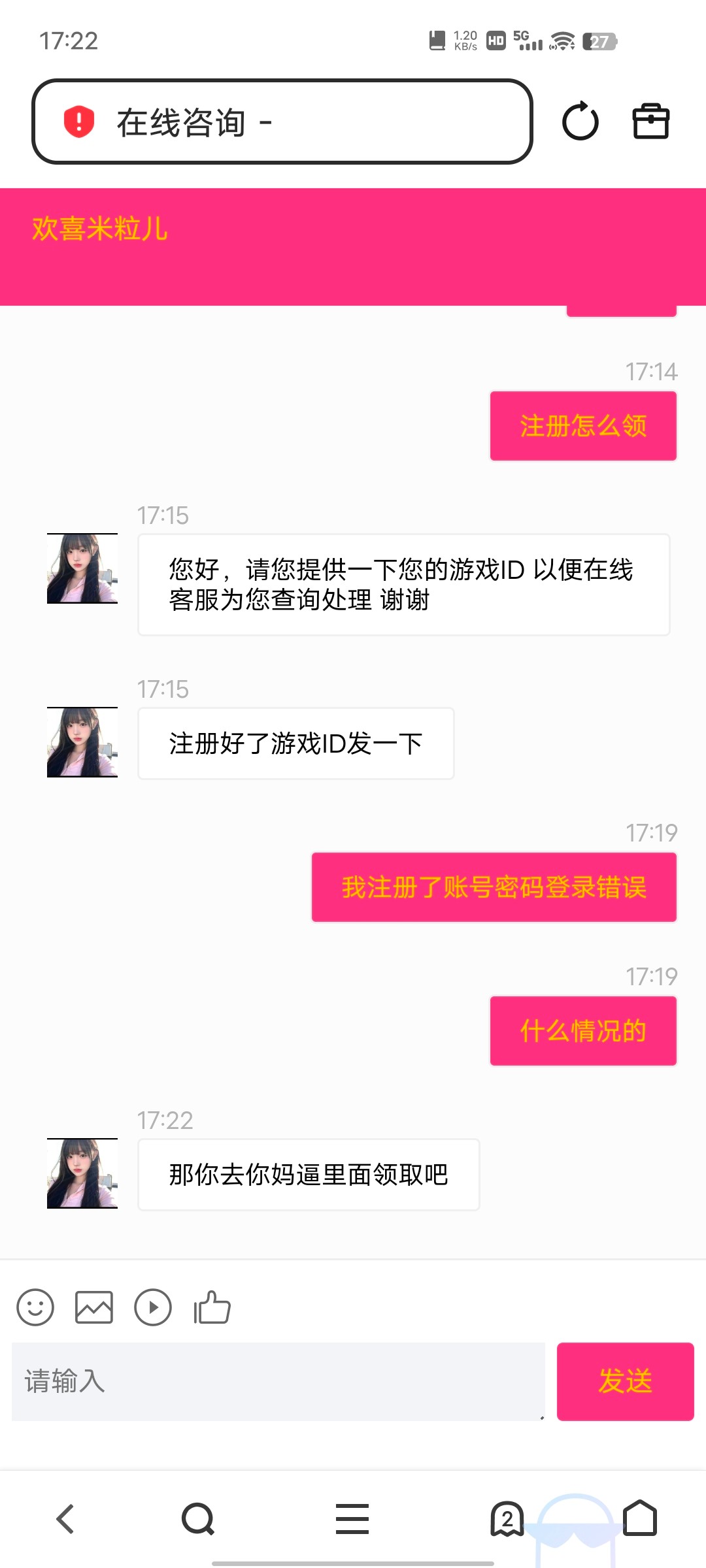Image resolution: width=706 pixels, height=1568 pixels.
Task: Send the message with 发送
Action: (625, 1381)
